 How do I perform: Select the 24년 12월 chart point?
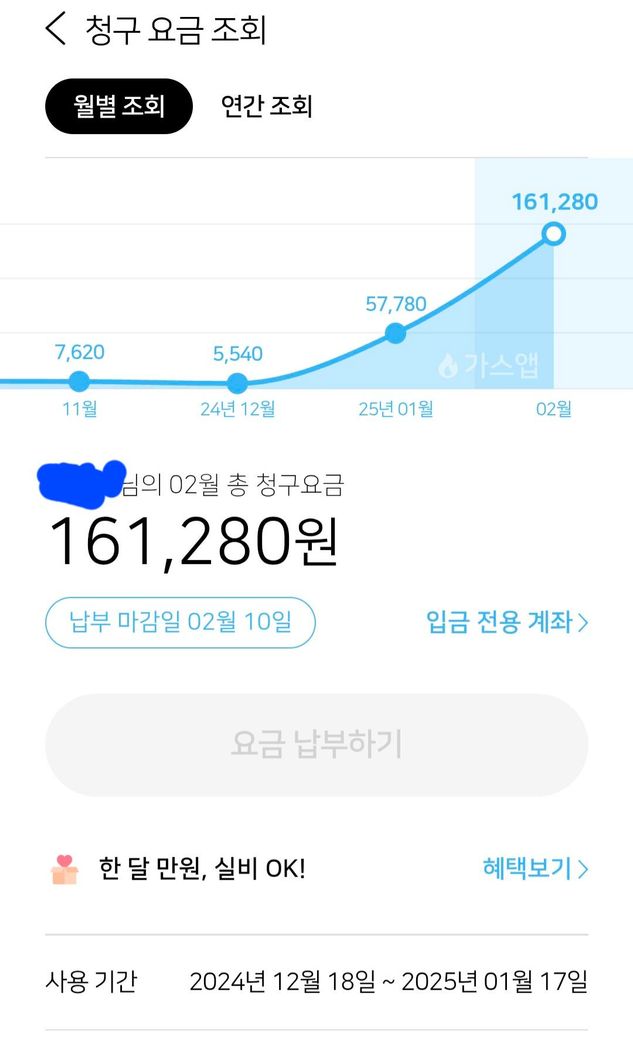pos(238,383)
